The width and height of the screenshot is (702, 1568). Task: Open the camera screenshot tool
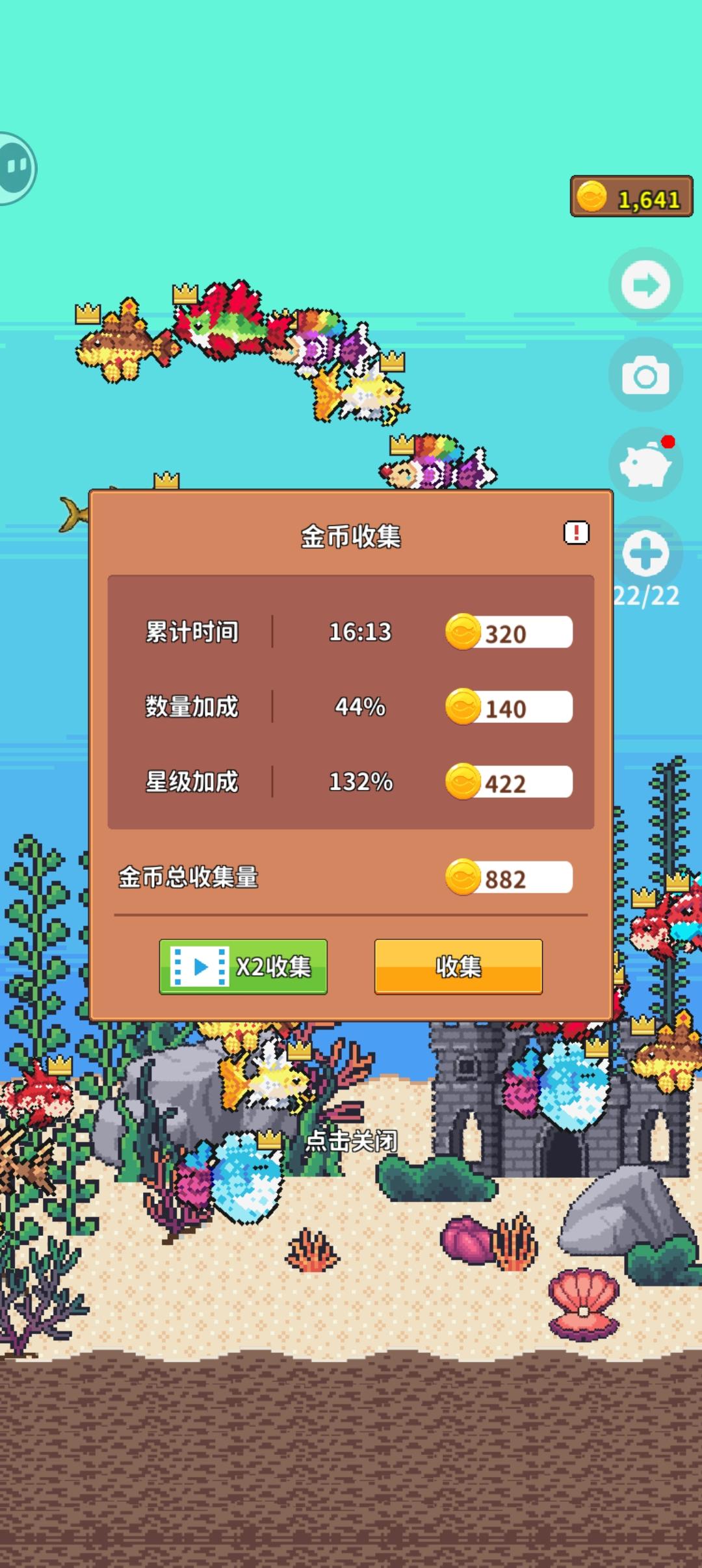click(x=645, y=374)
